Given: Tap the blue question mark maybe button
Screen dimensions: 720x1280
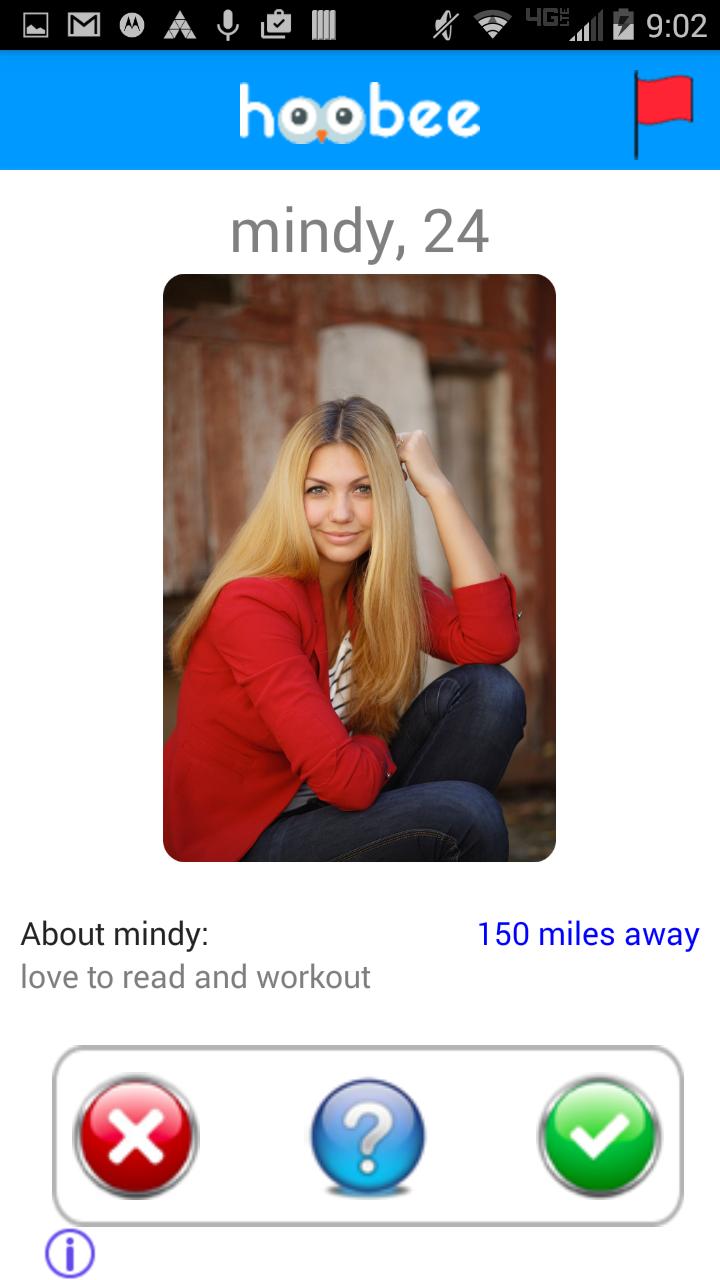Looking at the screenshot, I should (367, 1137).
